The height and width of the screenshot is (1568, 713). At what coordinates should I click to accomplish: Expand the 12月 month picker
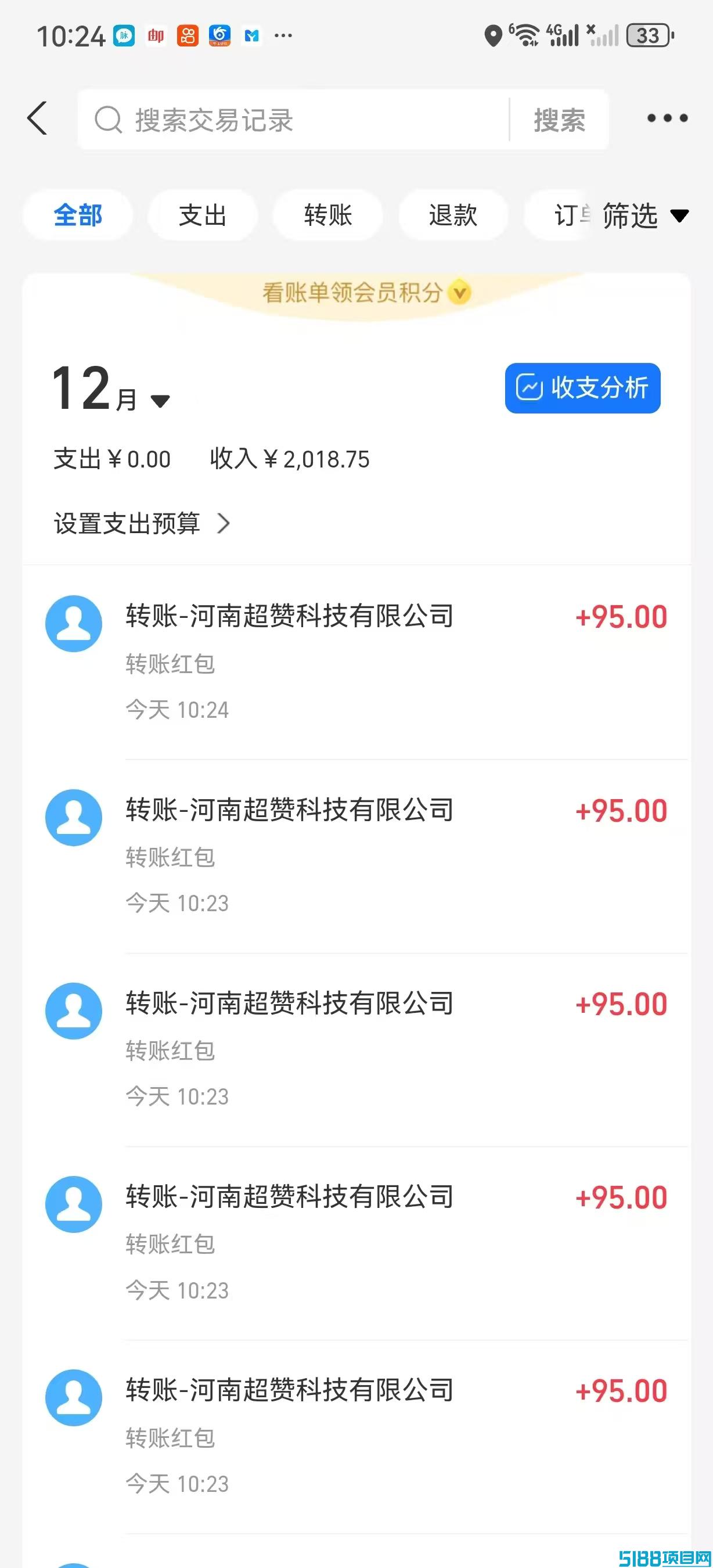point(110,389)
